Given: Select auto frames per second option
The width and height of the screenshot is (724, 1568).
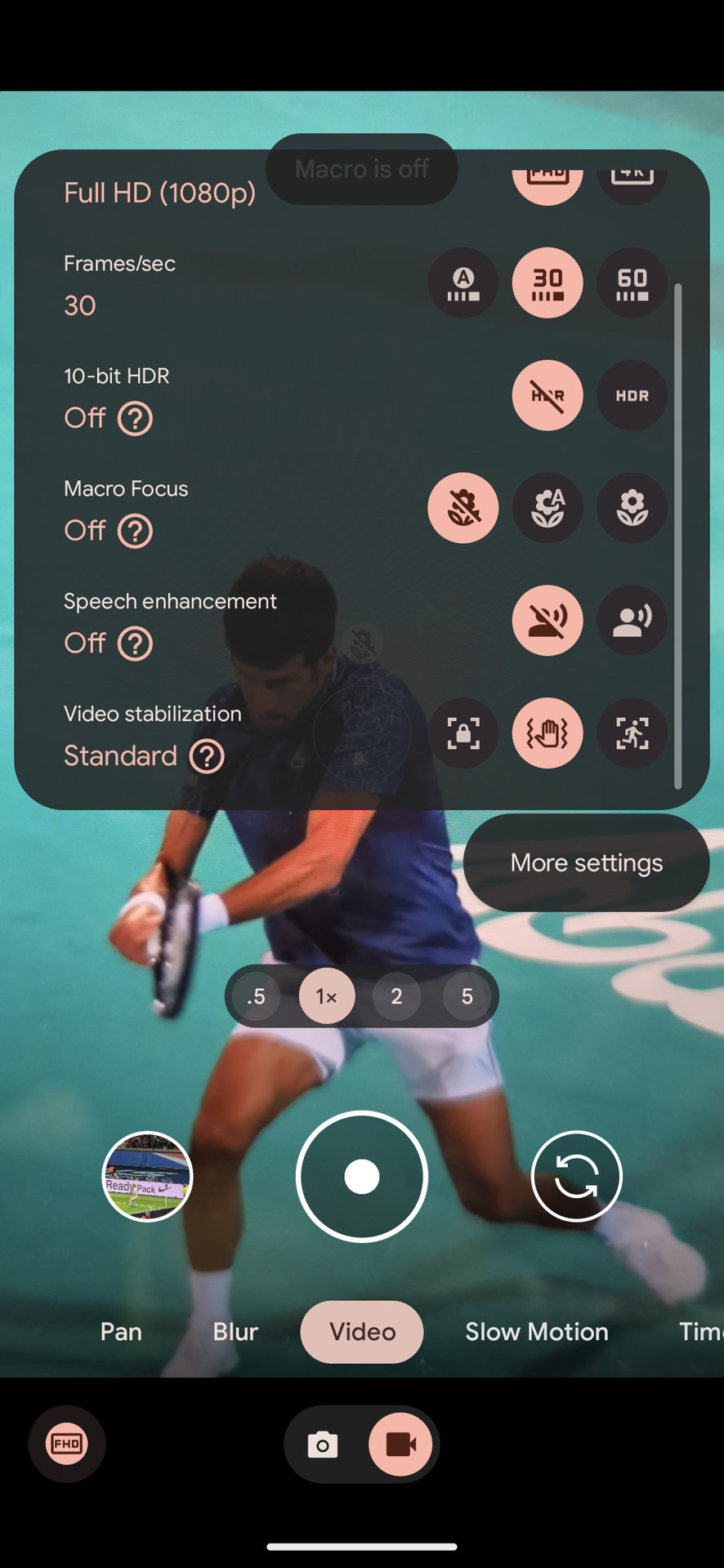Looking at the screenshot, I should [x=463, y=283].
